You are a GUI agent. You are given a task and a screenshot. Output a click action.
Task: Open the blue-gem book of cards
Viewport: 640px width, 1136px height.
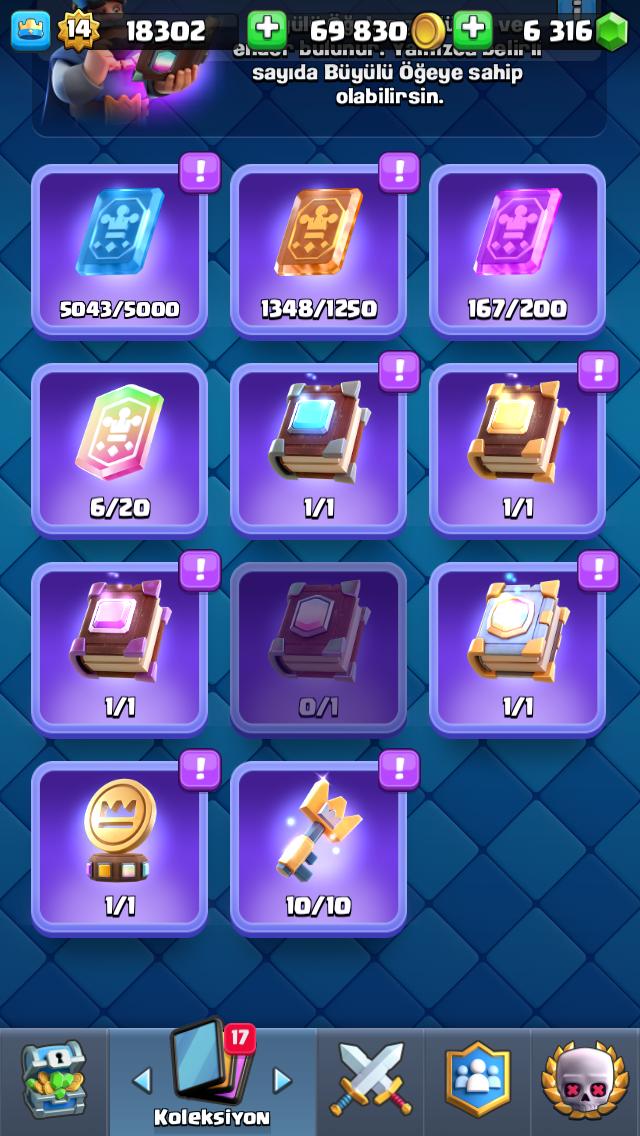coord(318,450)
